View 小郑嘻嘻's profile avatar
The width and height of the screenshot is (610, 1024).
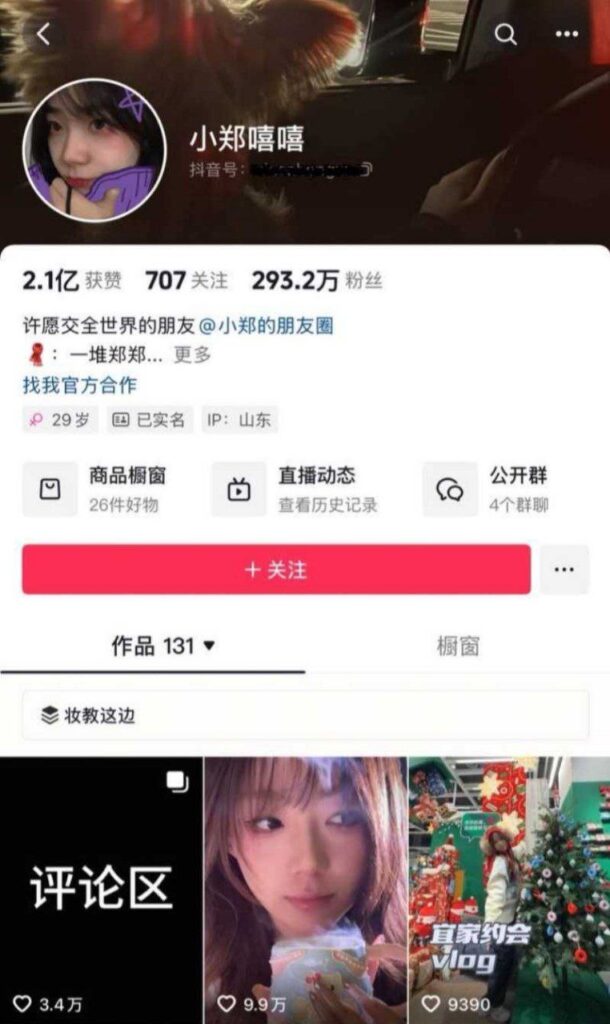94,149
